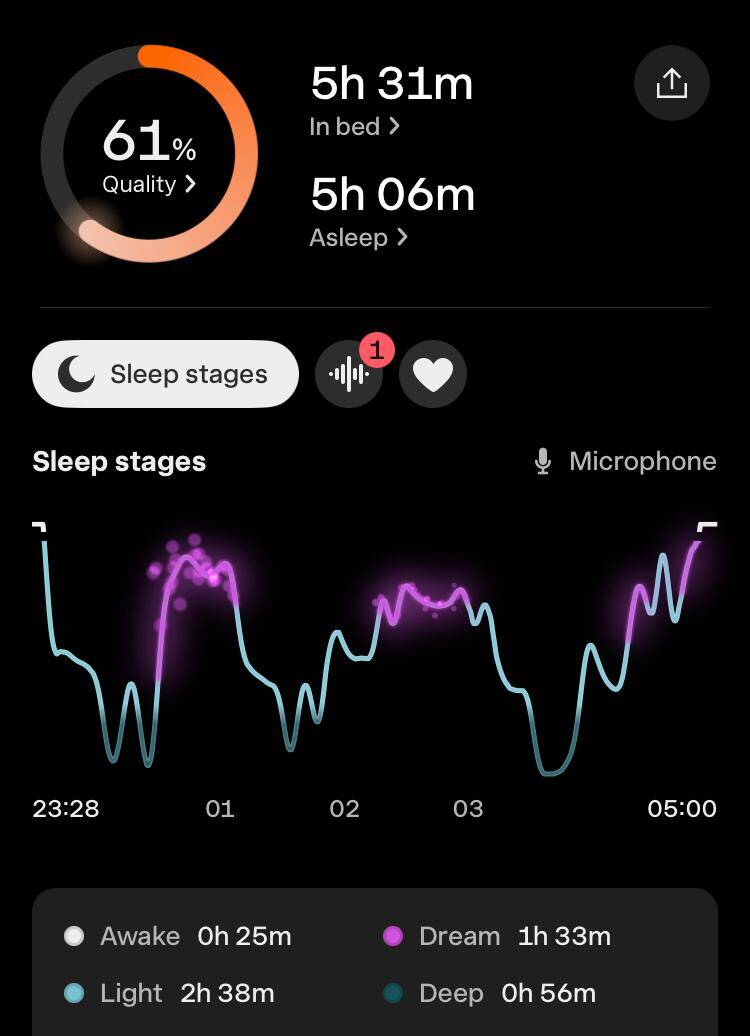Screen dimensions: 750x1036
Task: Open the In bed time details
Action: pyautogui.click(x=354, y=126)
